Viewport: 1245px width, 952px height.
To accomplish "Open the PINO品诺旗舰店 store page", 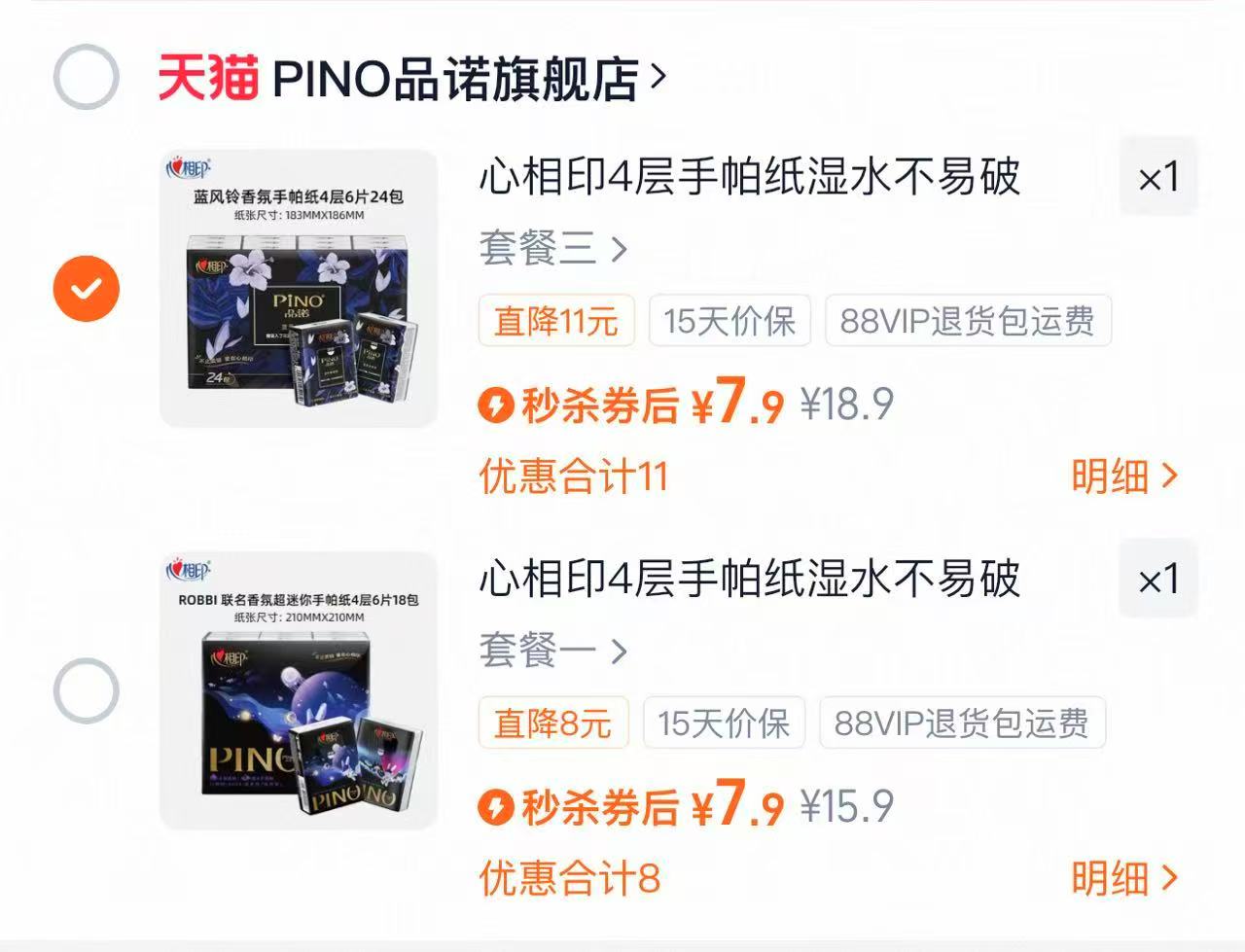I will click(x=457, y=78).
